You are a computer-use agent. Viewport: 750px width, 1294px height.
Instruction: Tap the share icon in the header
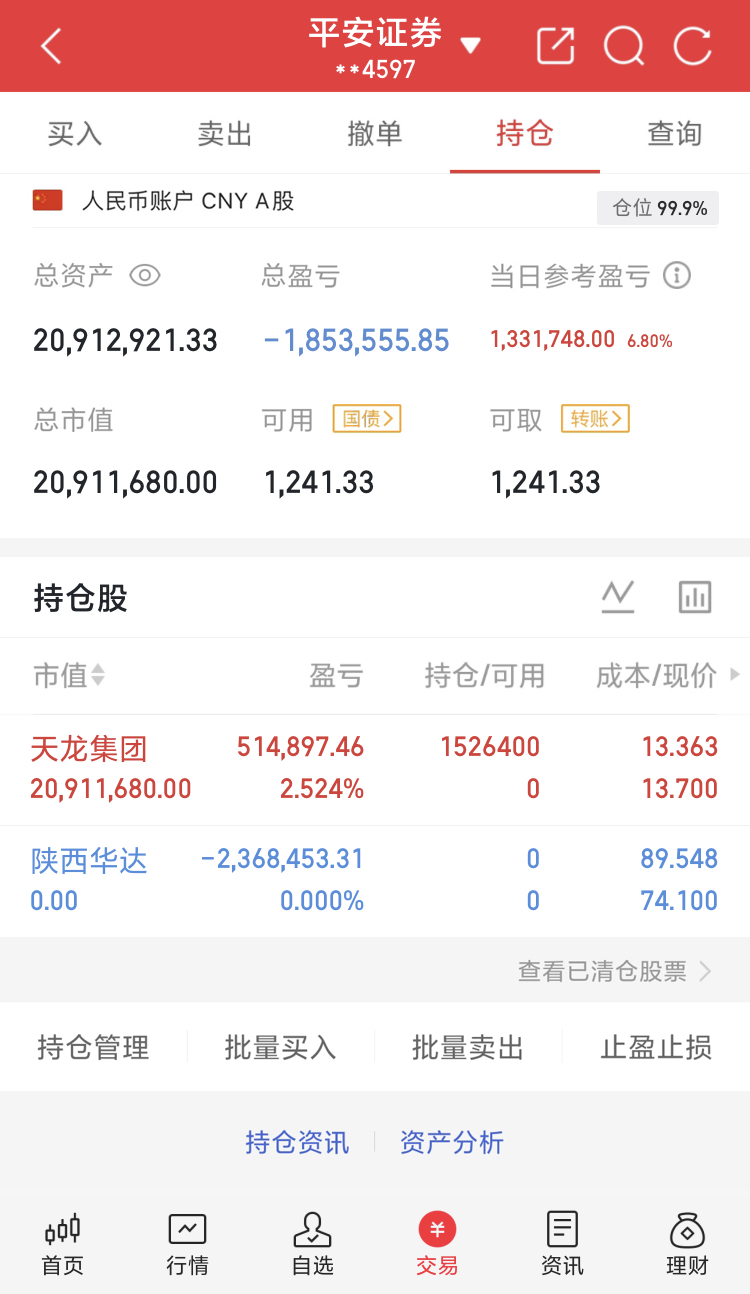point(555,46)
